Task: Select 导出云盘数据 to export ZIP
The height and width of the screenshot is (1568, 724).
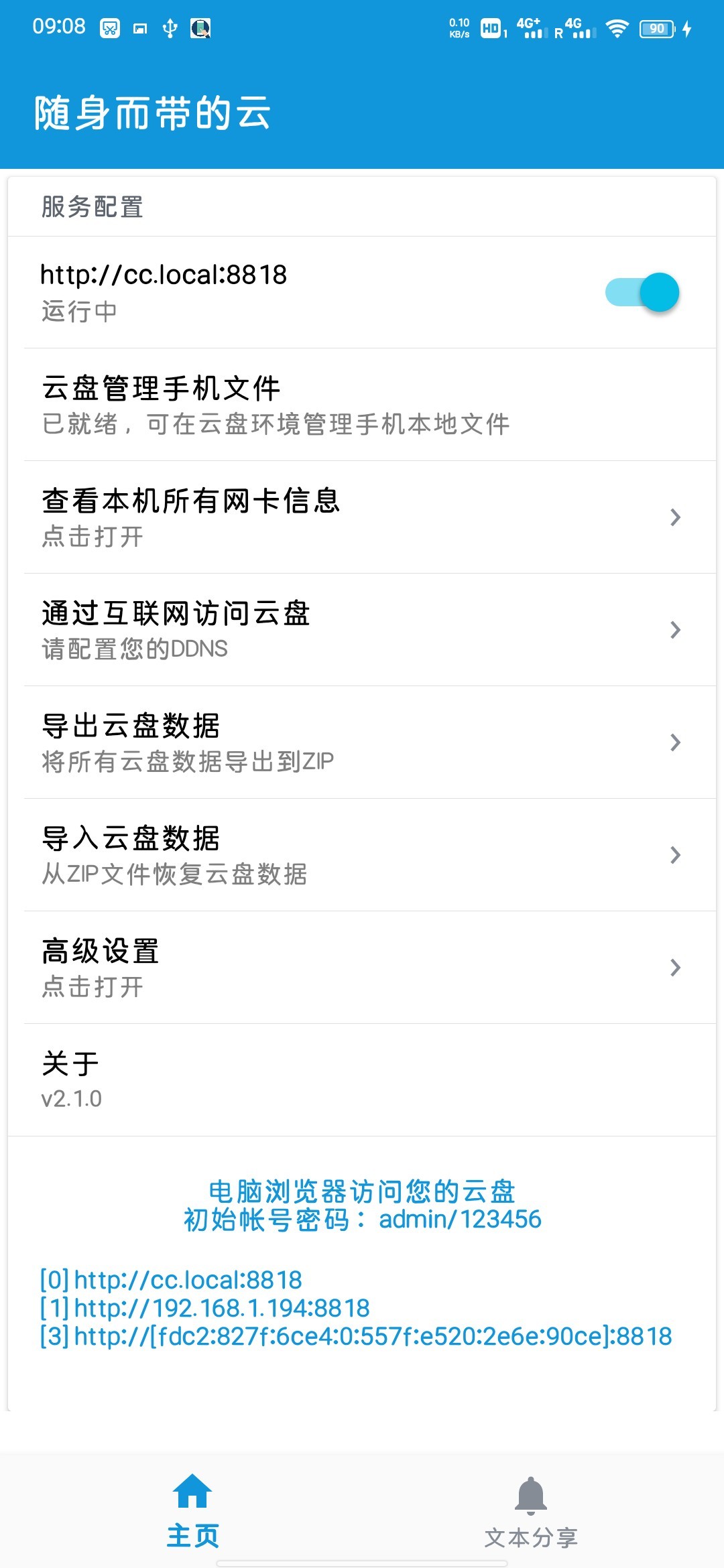Action: pos(362,742)
